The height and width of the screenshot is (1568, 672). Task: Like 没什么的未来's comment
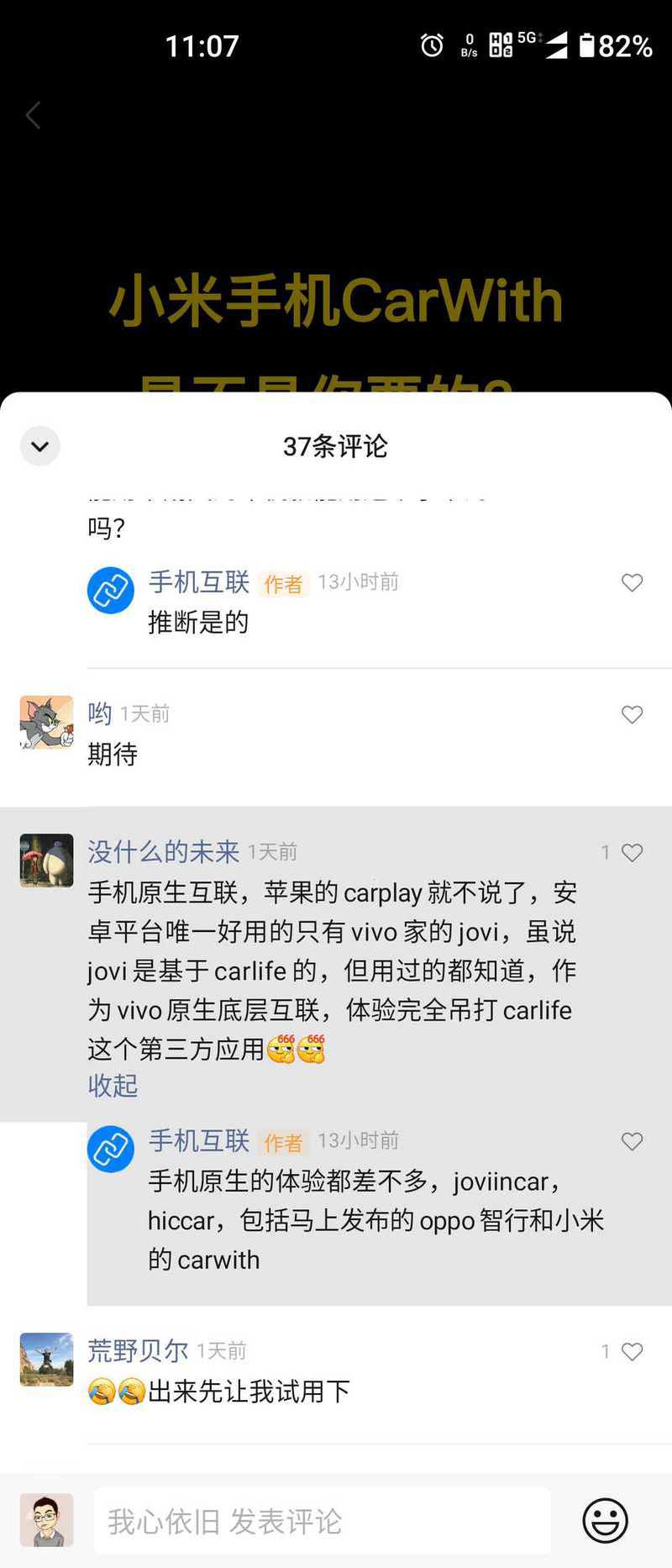[x=632, y=853]
